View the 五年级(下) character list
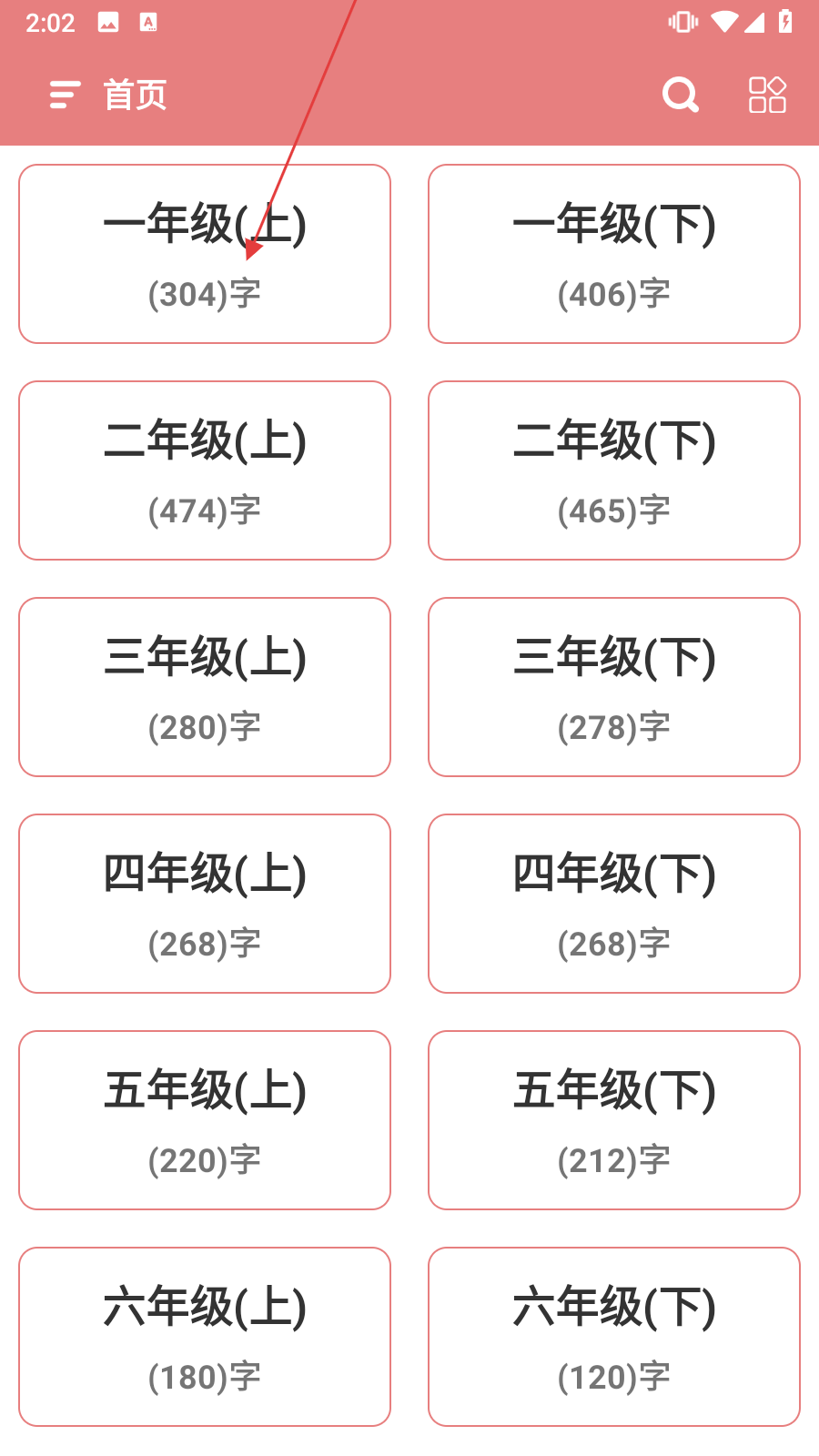This screenshot has height=1456, width=819. tap(614, 1120)
